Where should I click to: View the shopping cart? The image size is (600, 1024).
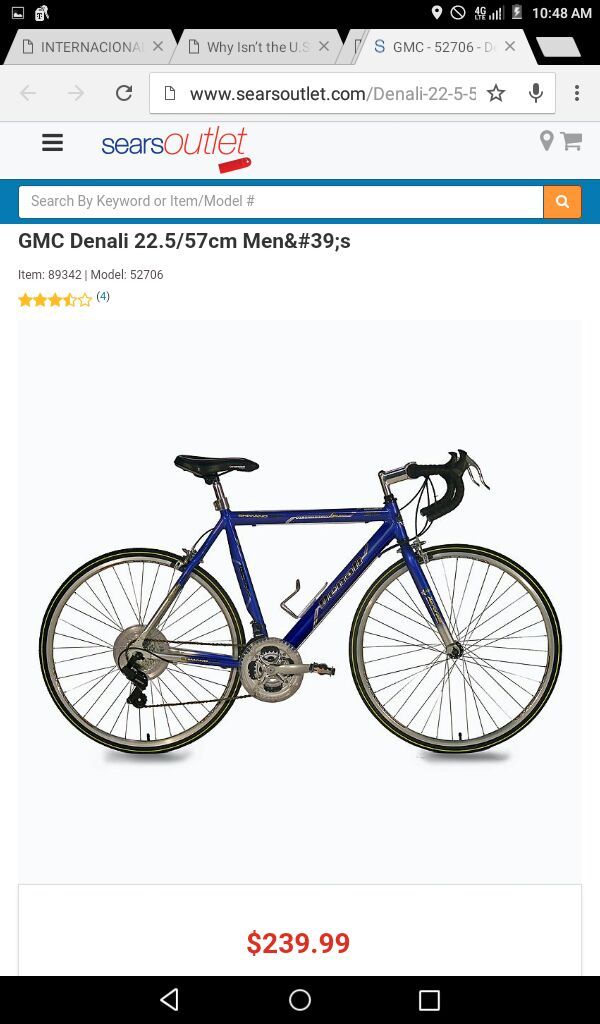(x=572, y=141)
